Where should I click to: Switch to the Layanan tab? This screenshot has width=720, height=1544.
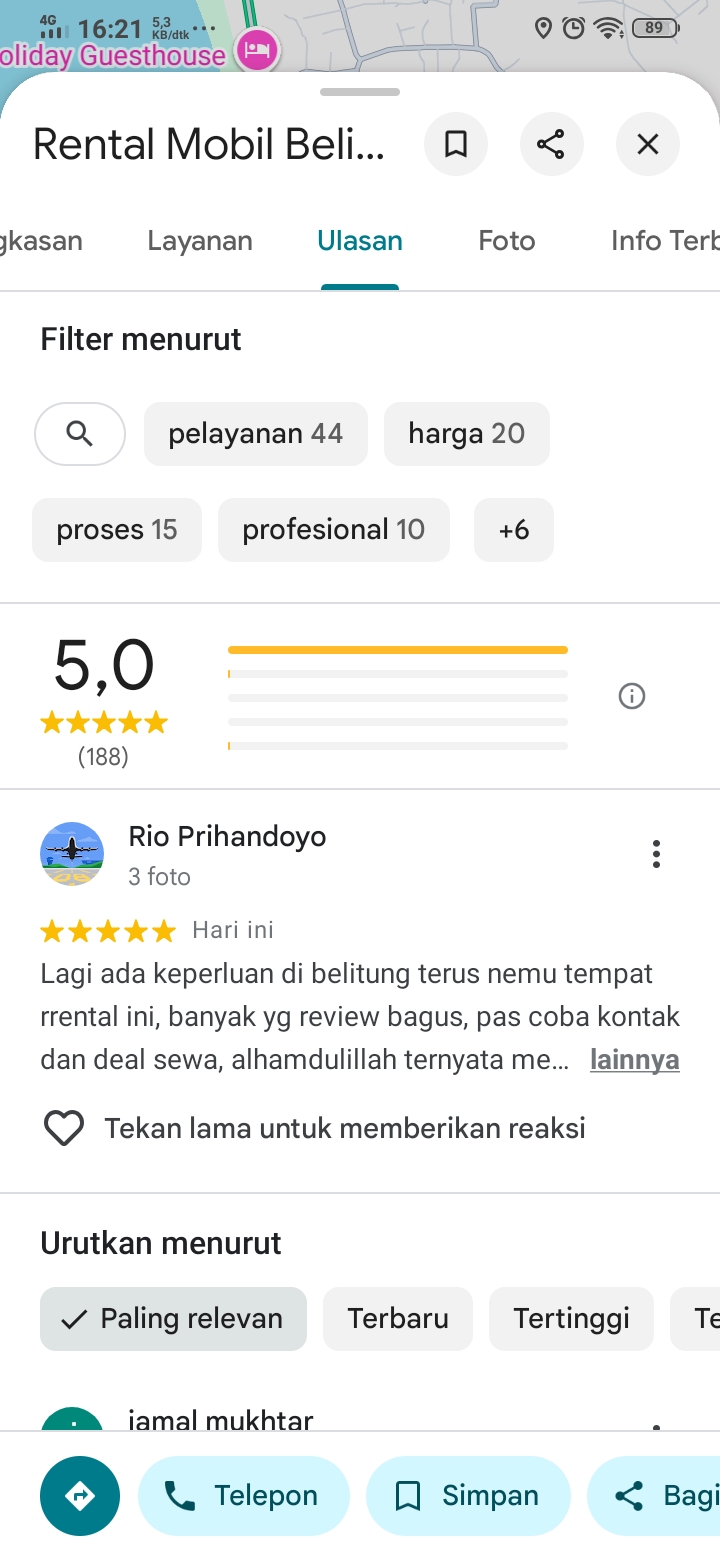click(x=200, y=241)
